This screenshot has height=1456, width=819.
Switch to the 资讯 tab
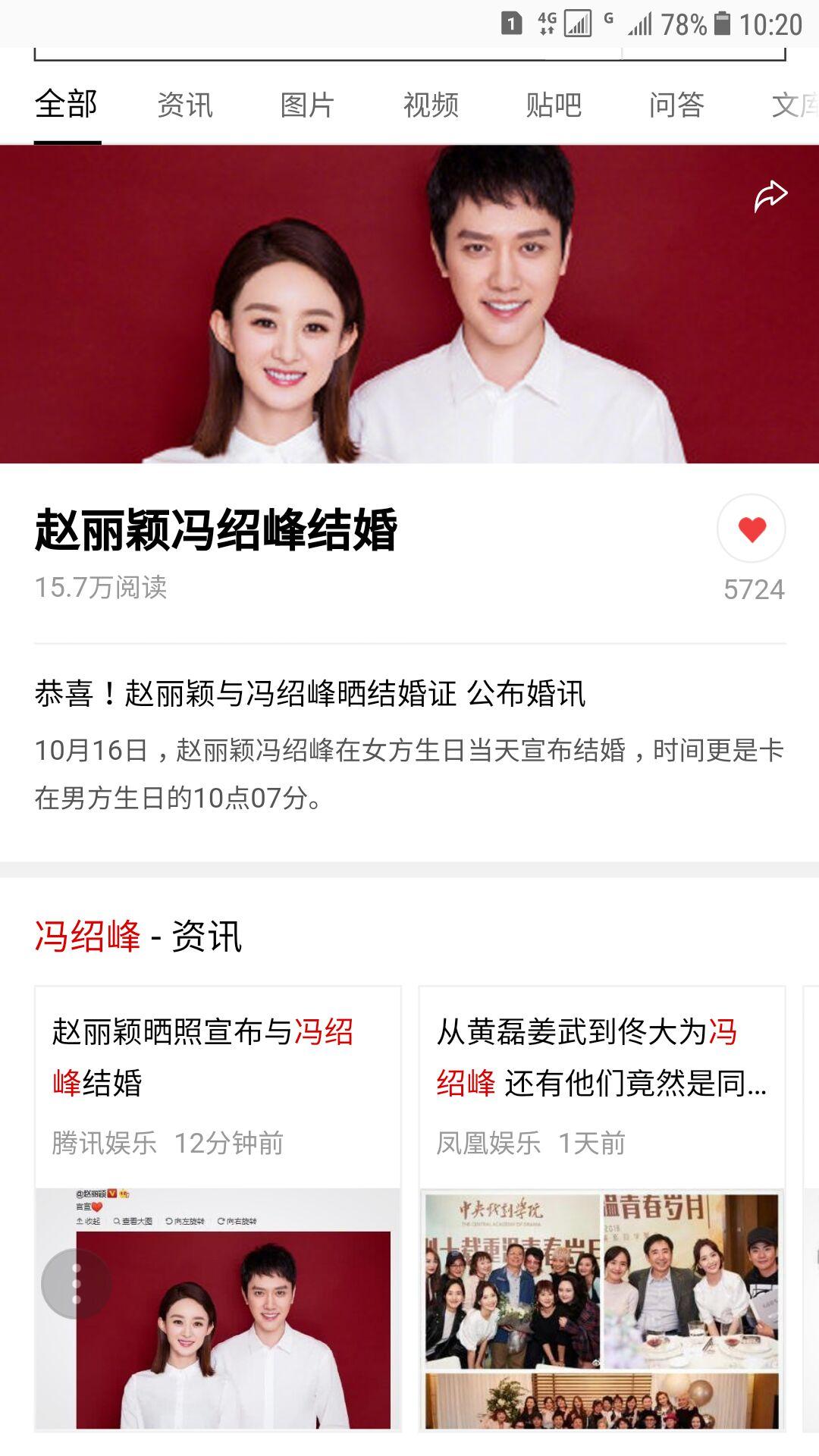[x=185, y=105]
